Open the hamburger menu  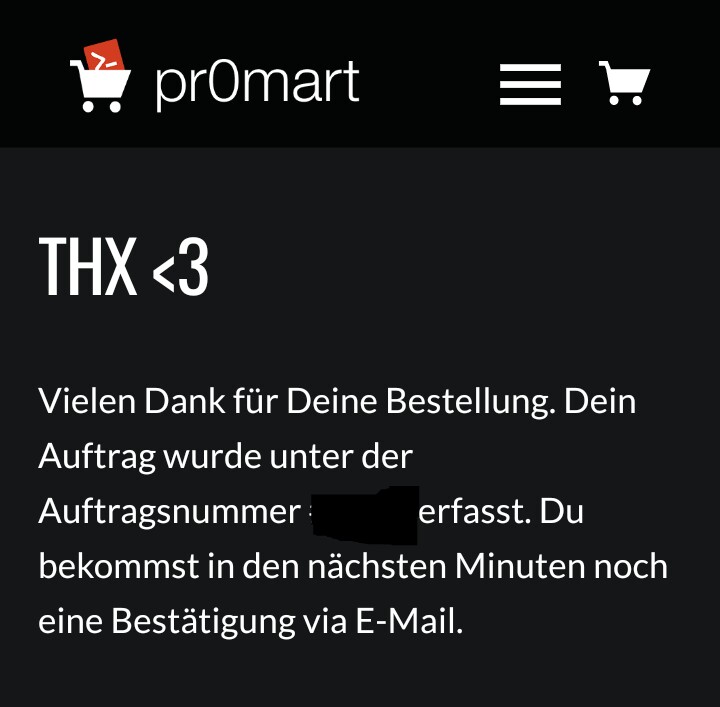point(530,84)
